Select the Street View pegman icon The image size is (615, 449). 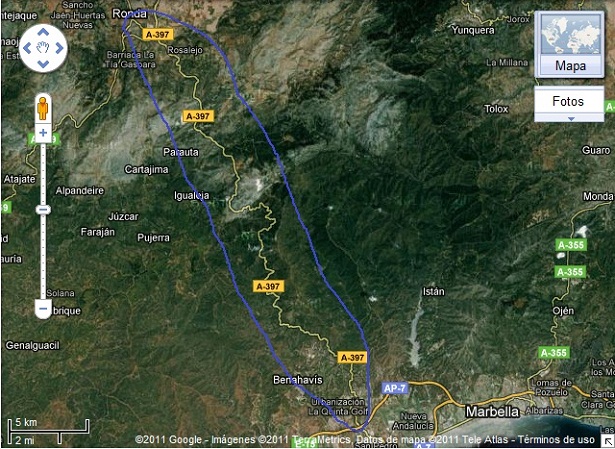point(43,106)
